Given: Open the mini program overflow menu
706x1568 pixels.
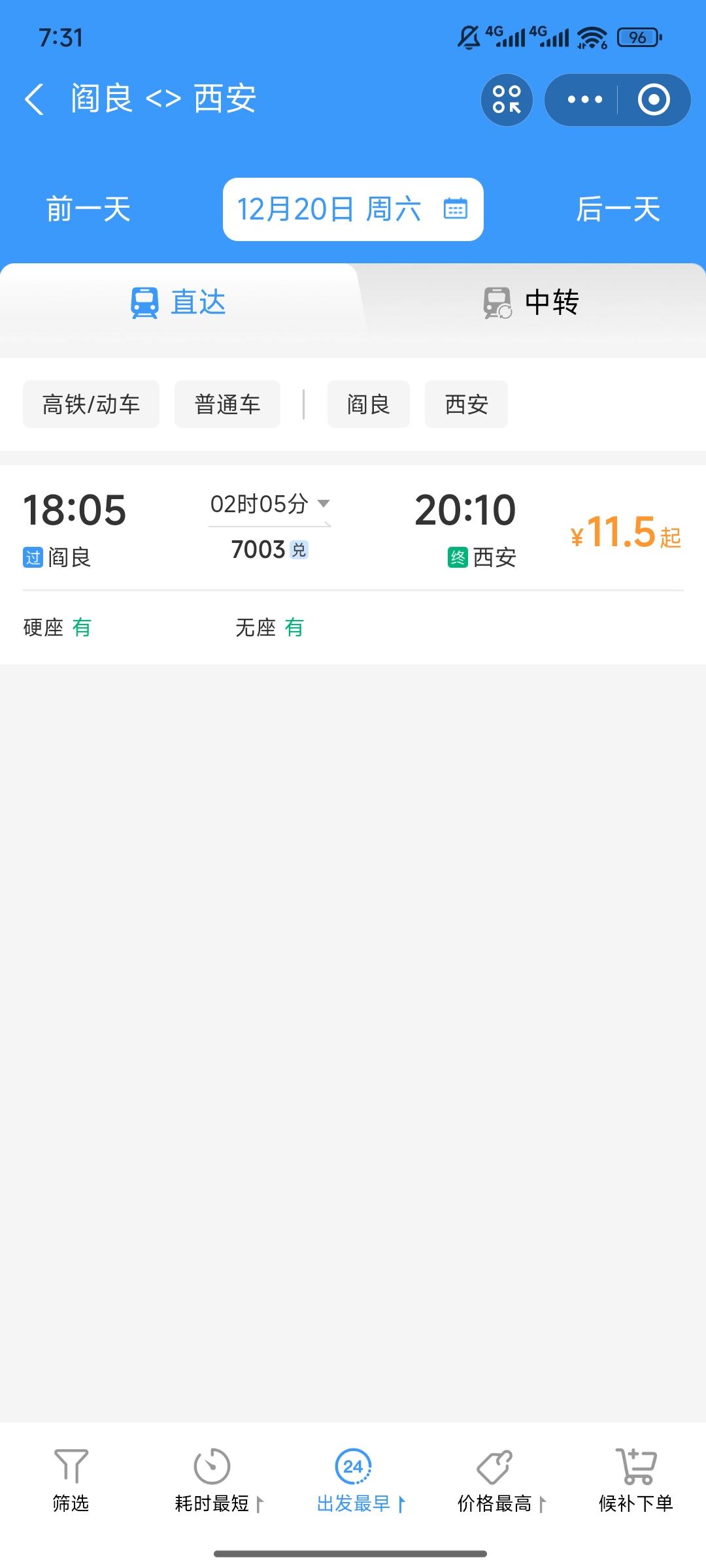Looking at the screenshot, I should pos(584,100).
